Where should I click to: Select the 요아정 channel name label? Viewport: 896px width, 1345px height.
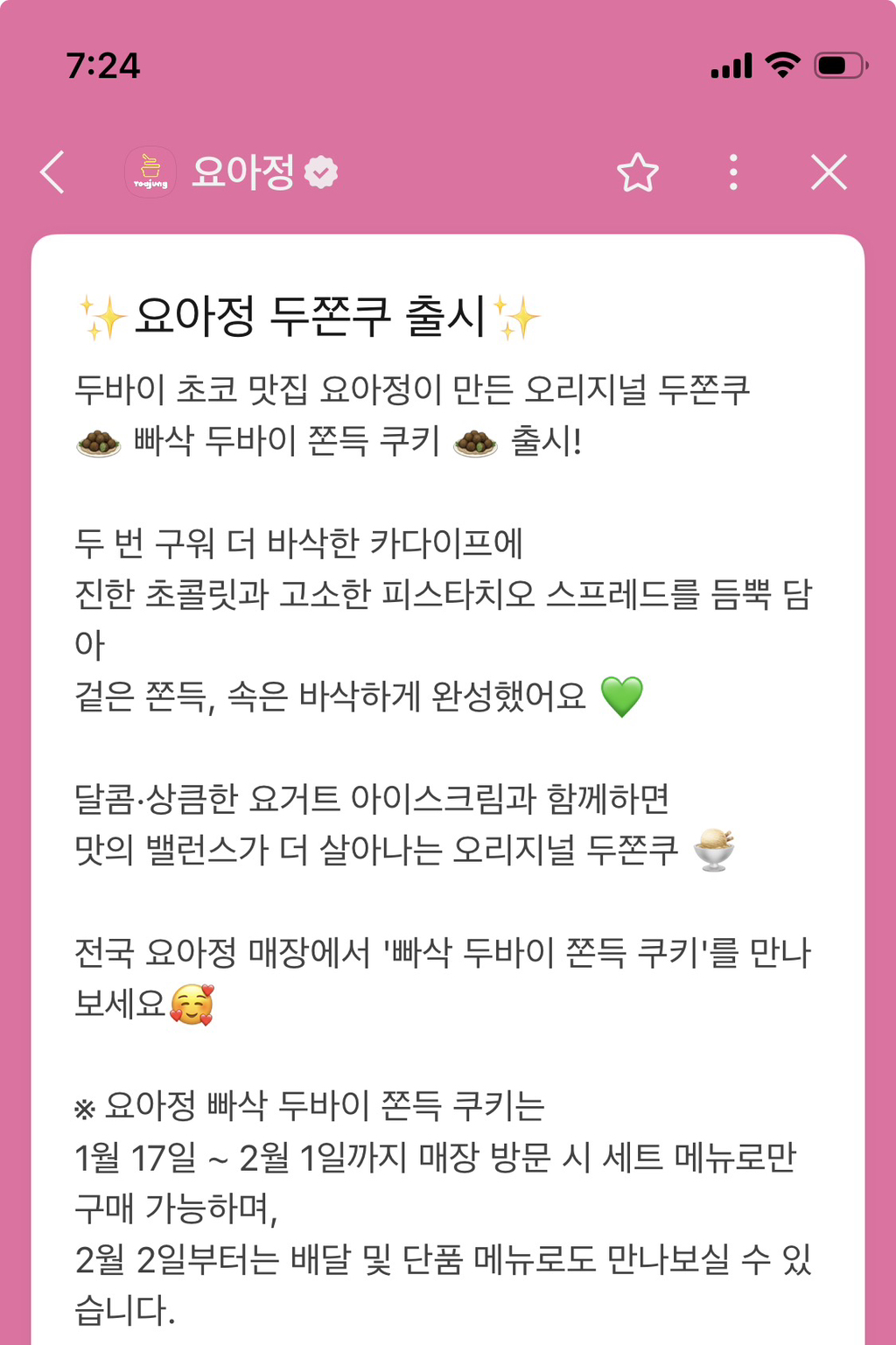245,173
